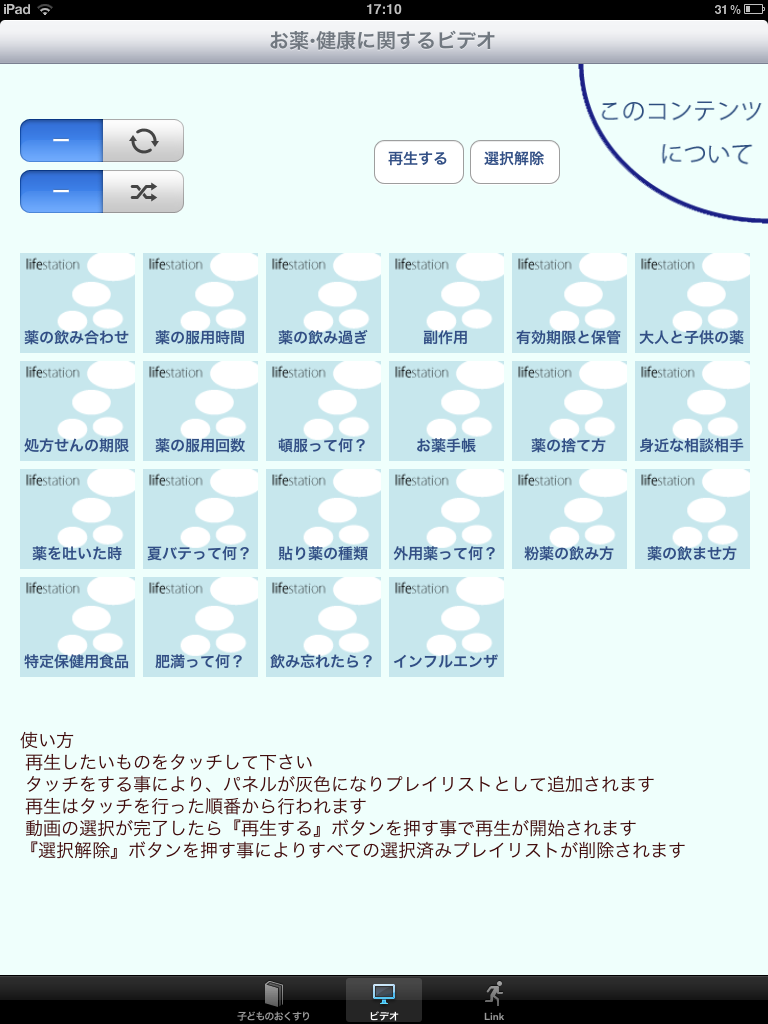768x1024 pixels.
Task: Select the 薬の服用時間 video
Action: pyautogui.click(x=200, y=303)
